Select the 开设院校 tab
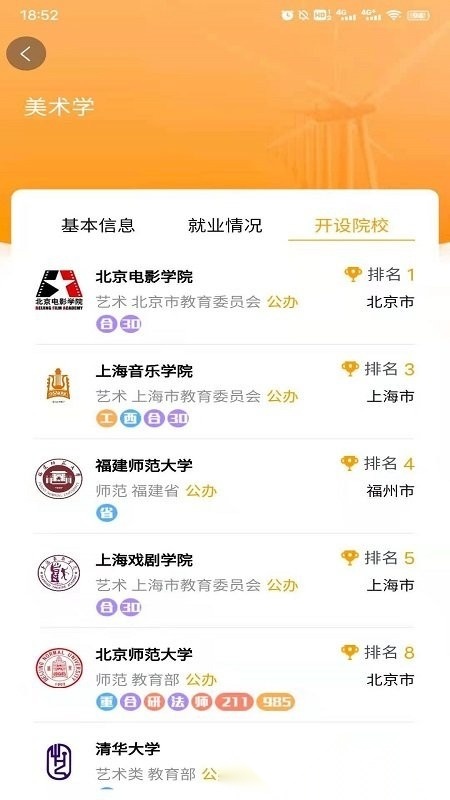Screen dimensions: 450x800 coord(352,225)
